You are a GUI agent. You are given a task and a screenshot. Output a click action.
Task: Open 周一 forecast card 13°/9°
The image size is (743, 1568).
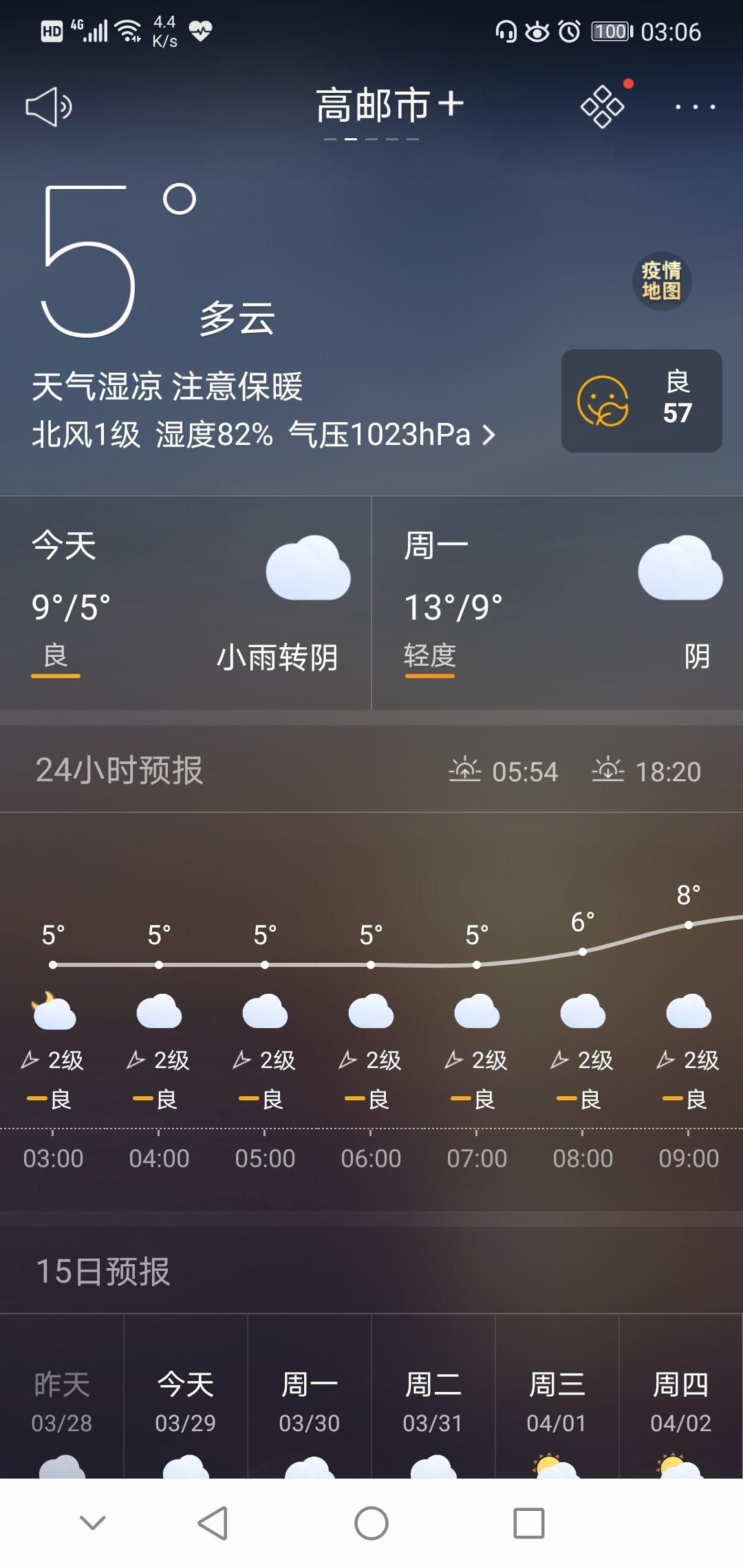pyautogui.click(x=557, y=602)
